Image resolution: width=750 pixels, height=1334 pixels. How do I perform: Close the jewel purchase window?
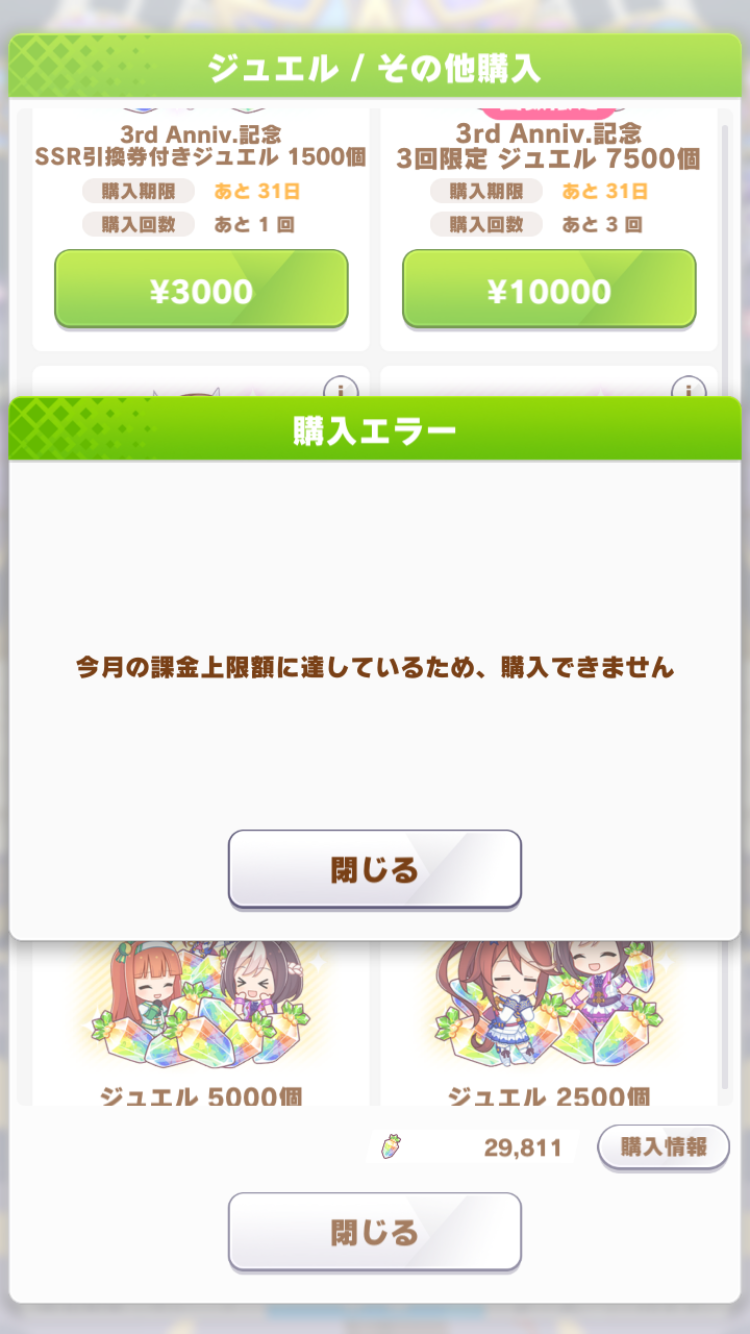tap(374, 1231)
